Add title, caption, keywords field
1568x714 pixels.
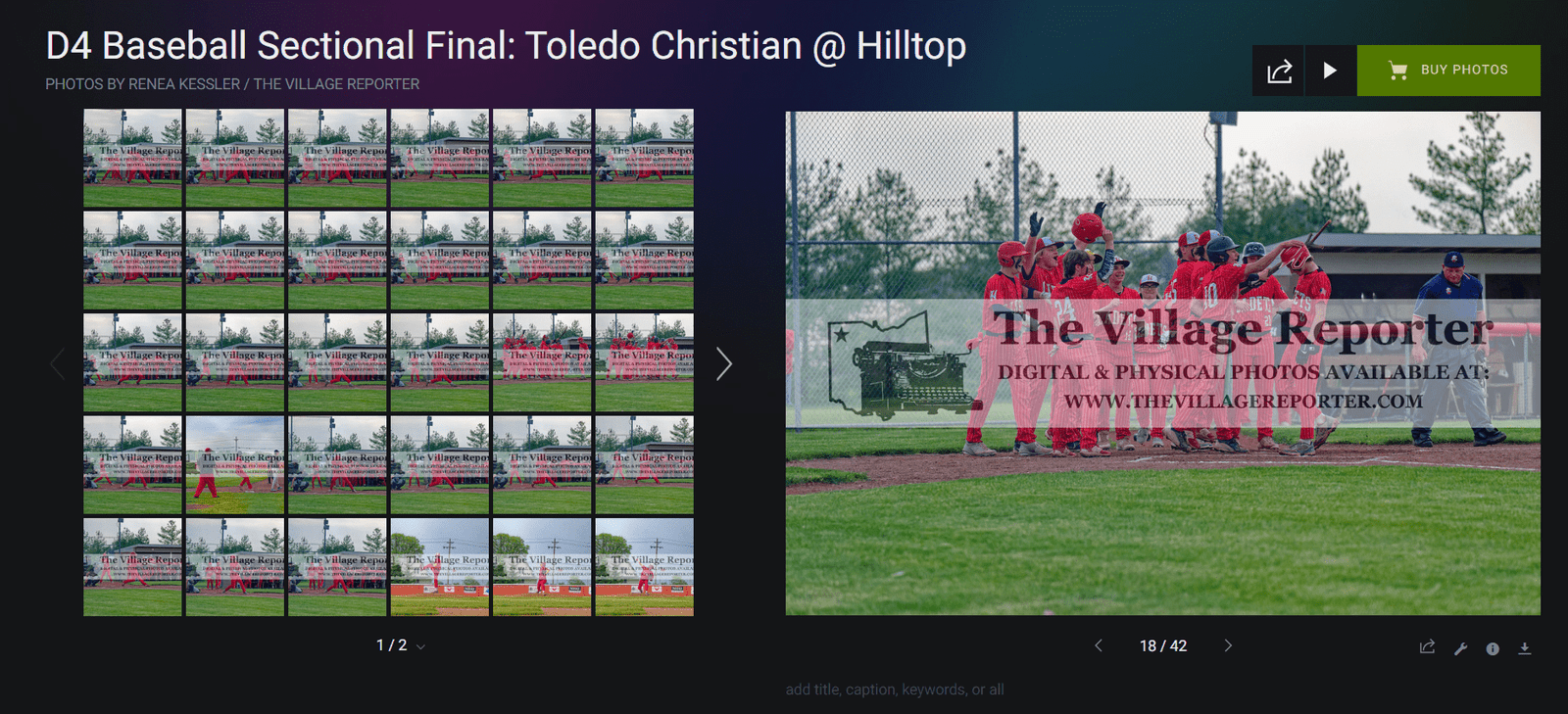pos(894,690)
